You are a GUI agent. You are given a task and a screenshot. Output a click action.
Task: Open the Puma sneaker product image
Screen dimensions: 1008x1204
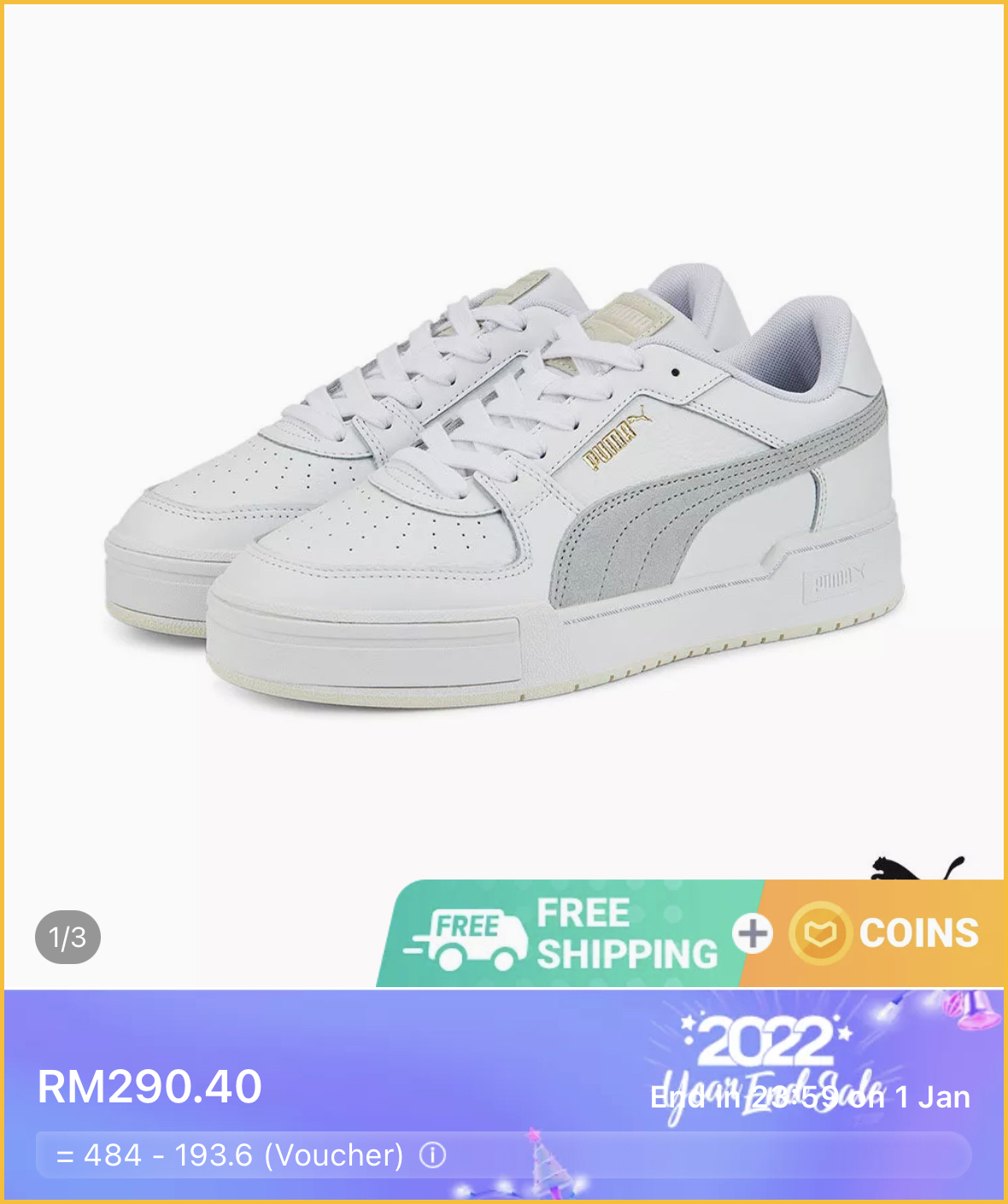504,487
